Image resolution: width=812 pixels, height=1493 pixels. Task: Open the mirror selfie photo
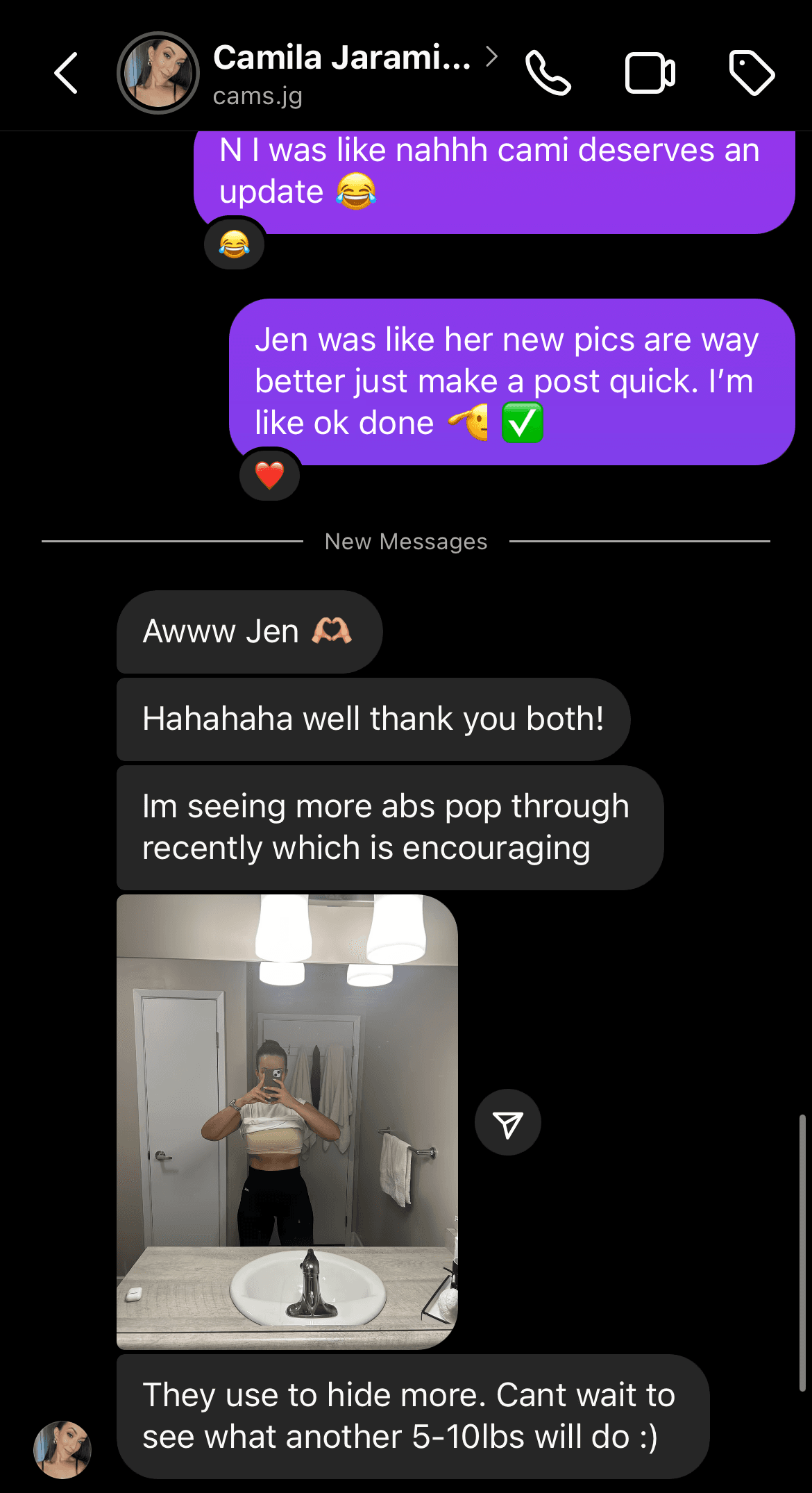287,1121
